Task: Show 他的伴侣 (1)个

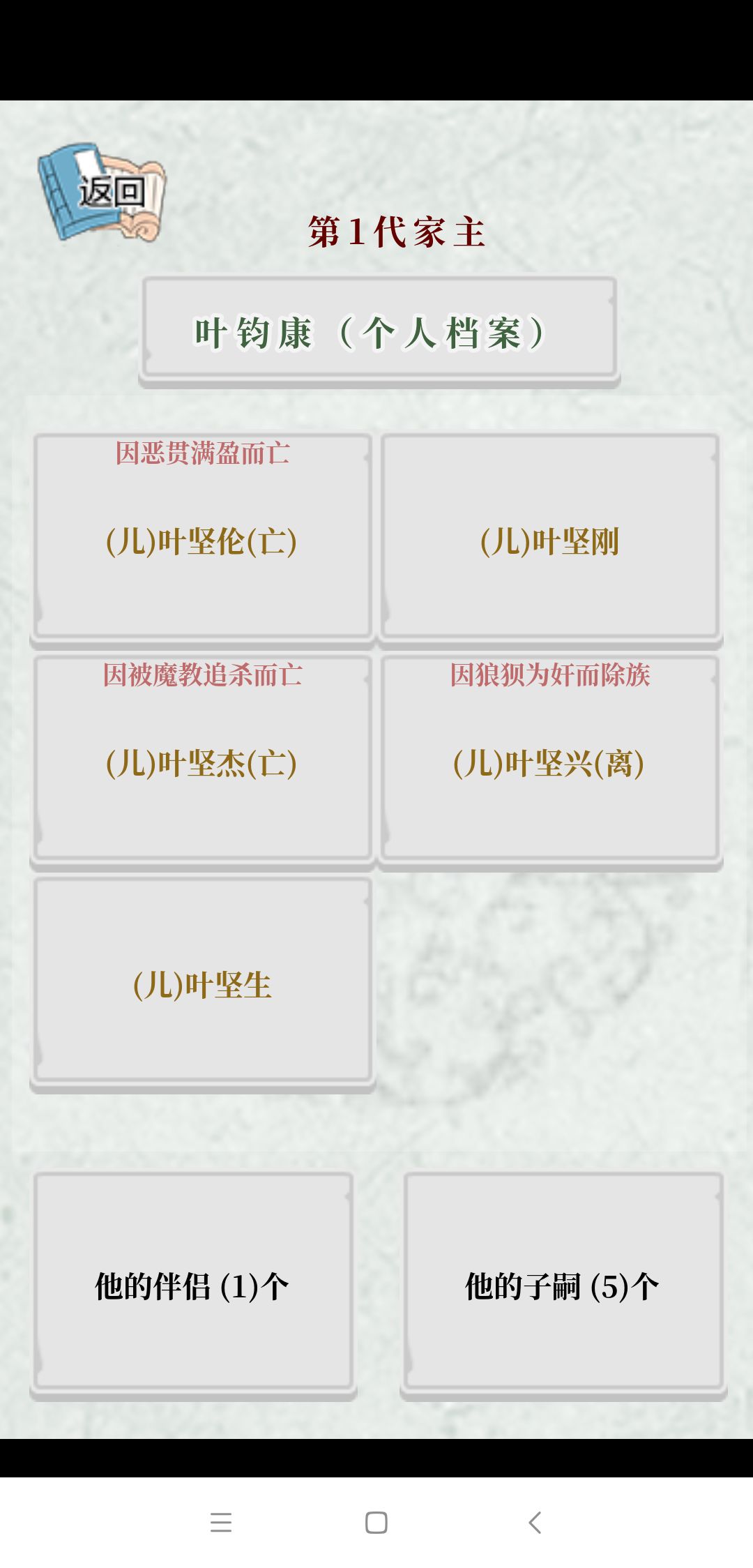Action: (193, 1286)
